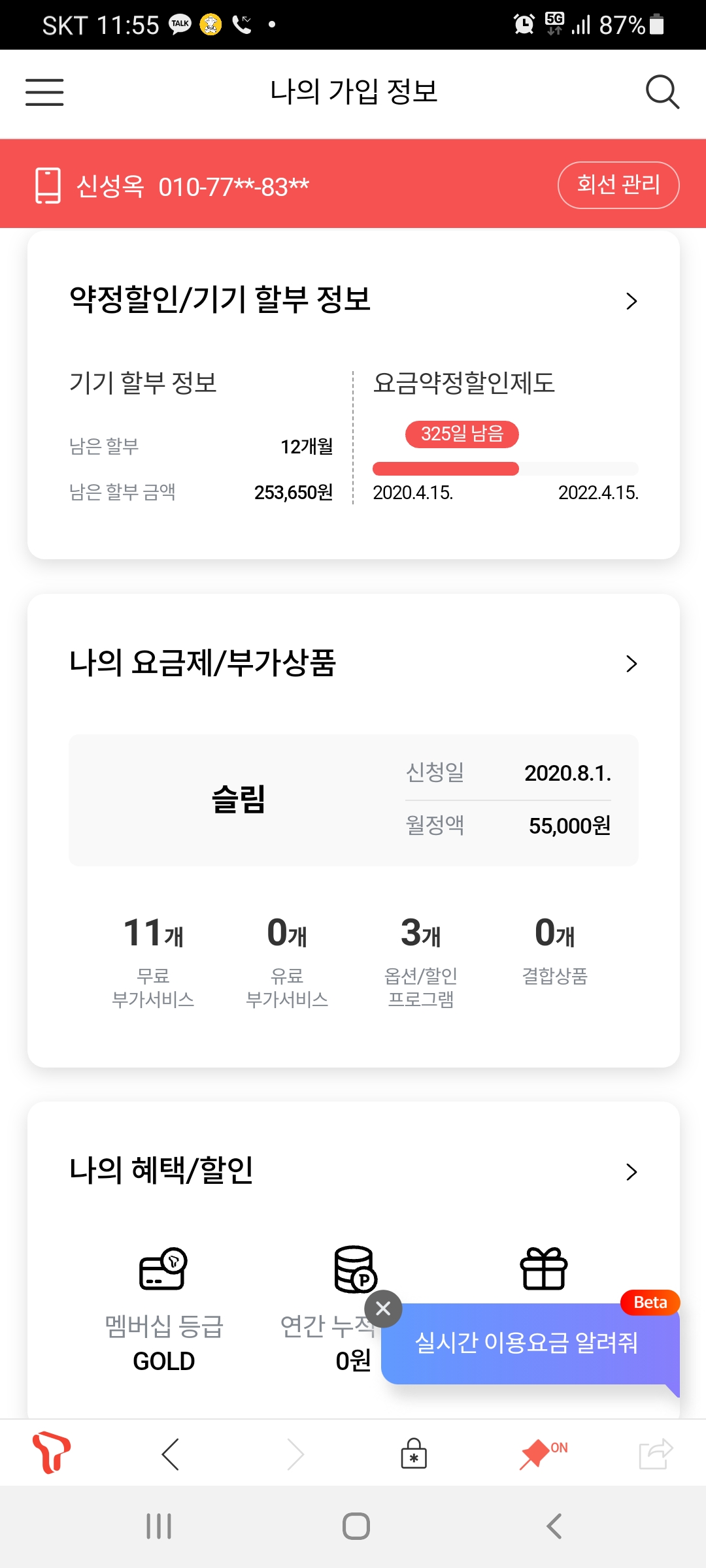Screen dimensions: 706x1568
Task: Open 무료 부가서비스 count
Action: (153, 959)
